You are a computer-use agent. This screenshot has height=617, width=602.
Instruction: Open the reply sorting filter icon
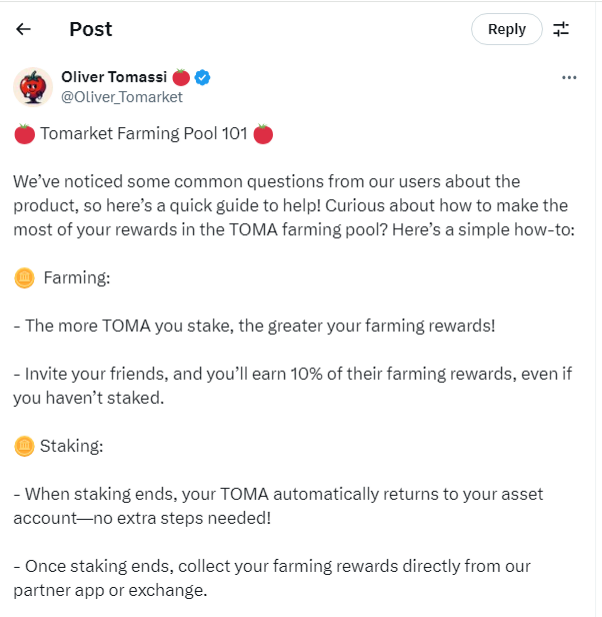[561, 29]
